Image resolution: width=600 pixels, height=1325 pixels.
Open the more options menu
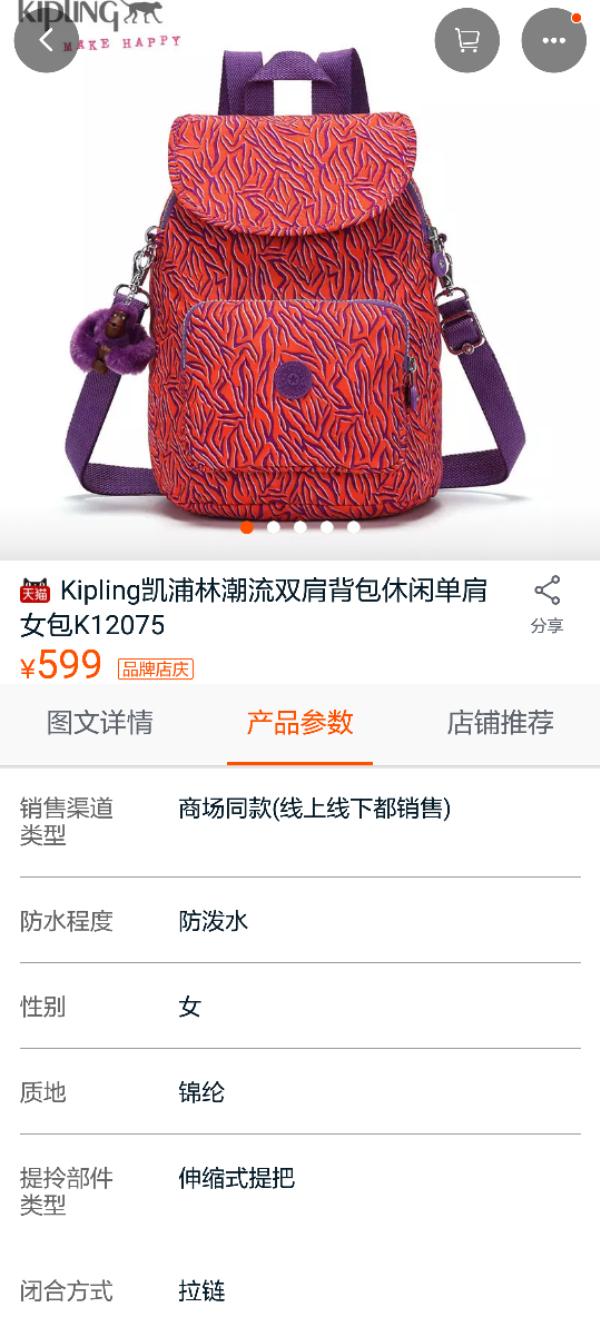553,41
